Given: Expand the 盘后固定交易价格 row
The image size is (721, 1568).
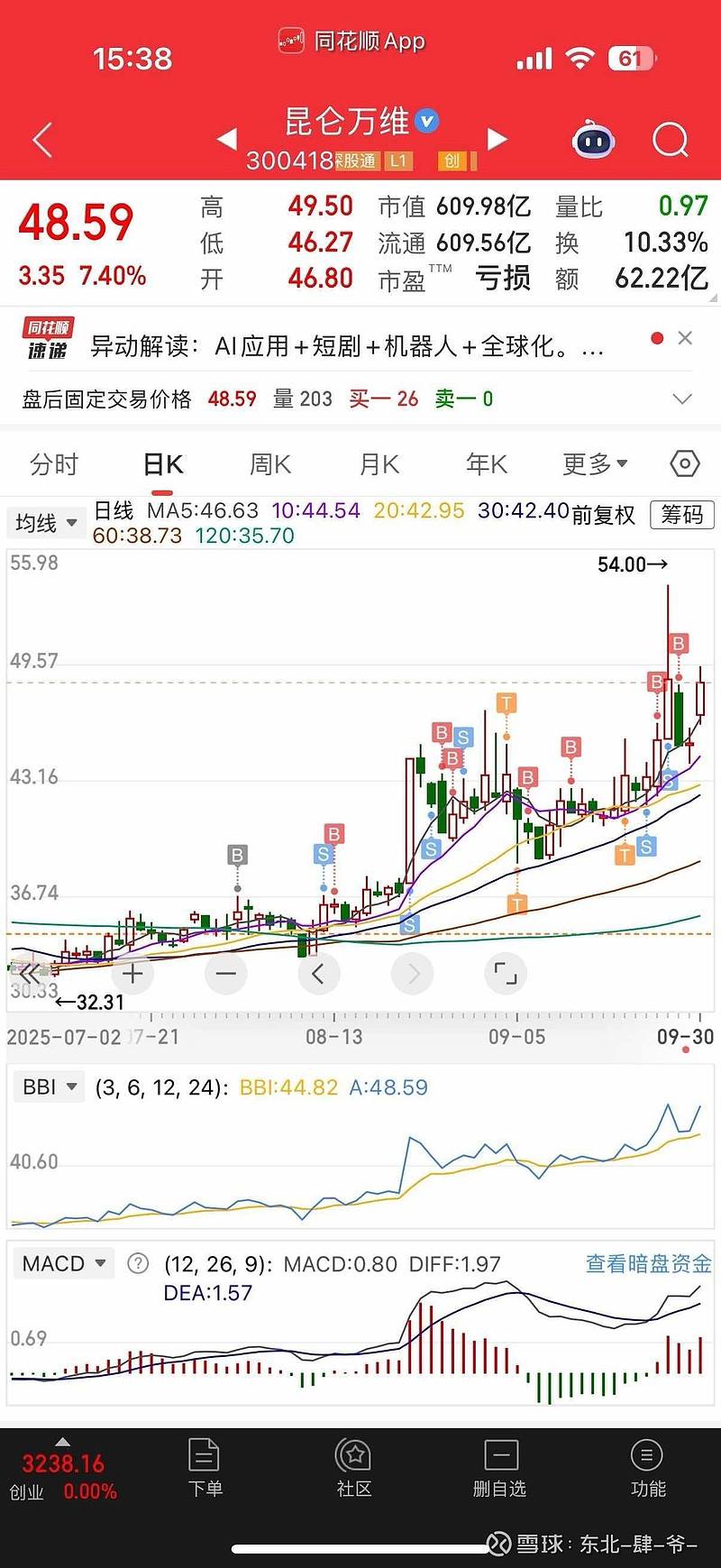Looking at the screenshot, I should (682, 399).
